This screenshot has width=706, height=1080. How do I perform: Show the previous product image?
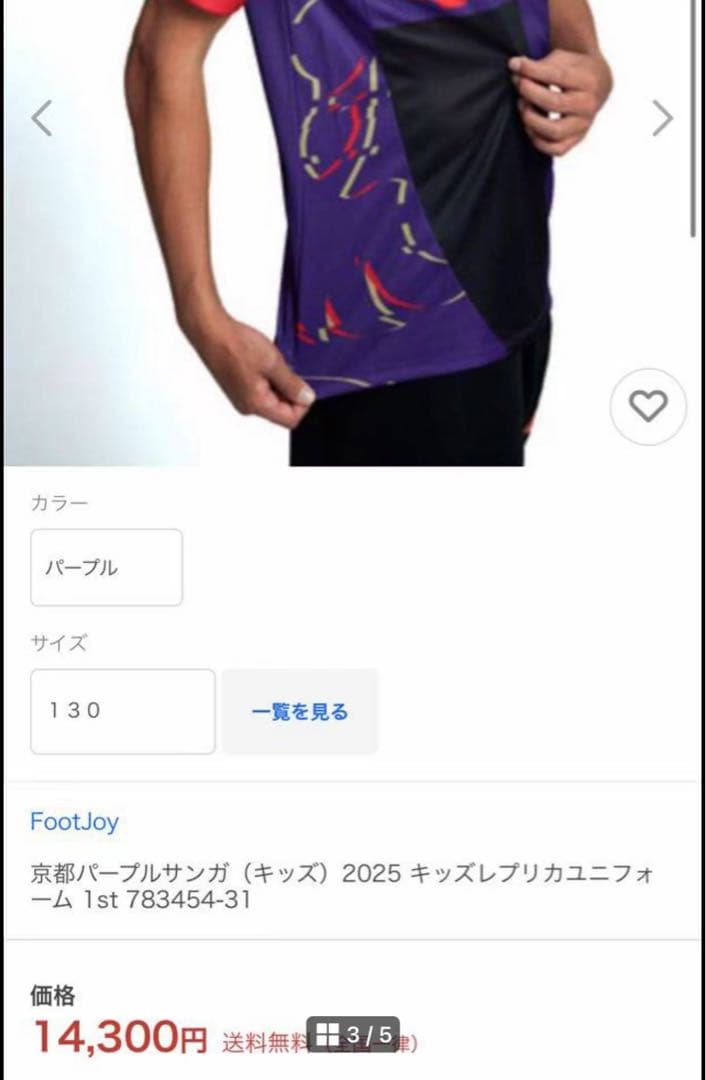tap(41, 118)
